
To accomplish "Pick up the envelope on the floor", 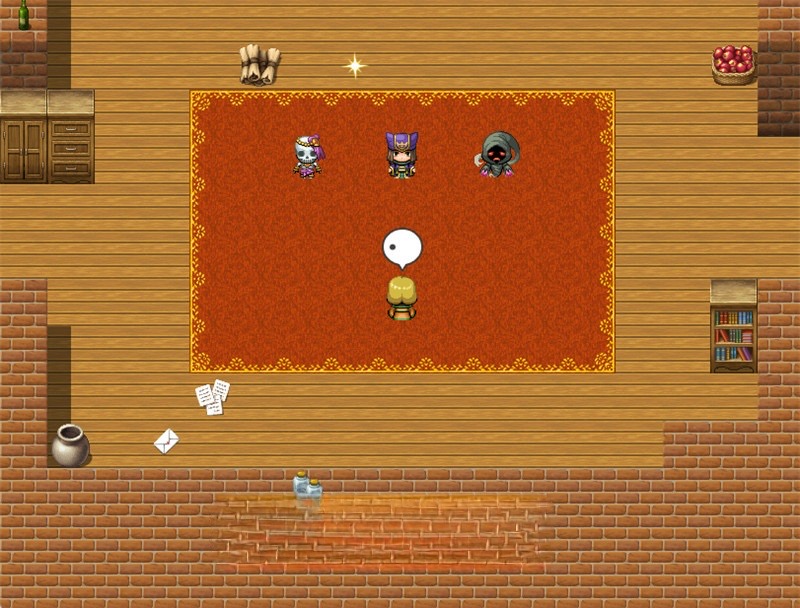I will click(166, 441).
